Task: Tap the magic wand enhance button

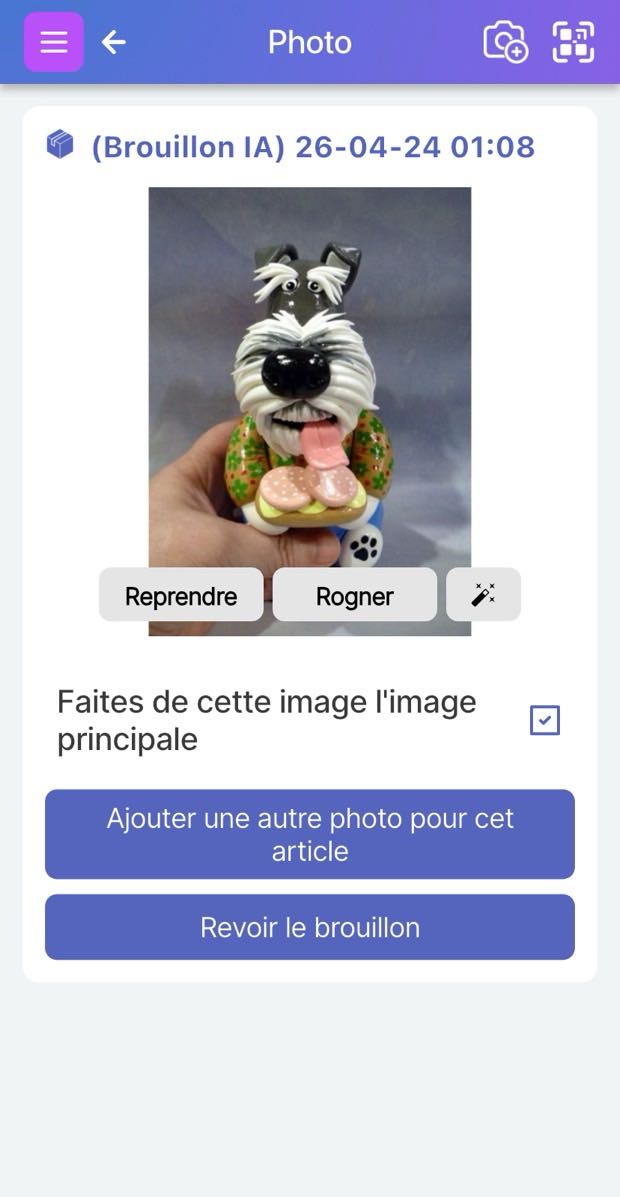Action: (x=483, y=596)
